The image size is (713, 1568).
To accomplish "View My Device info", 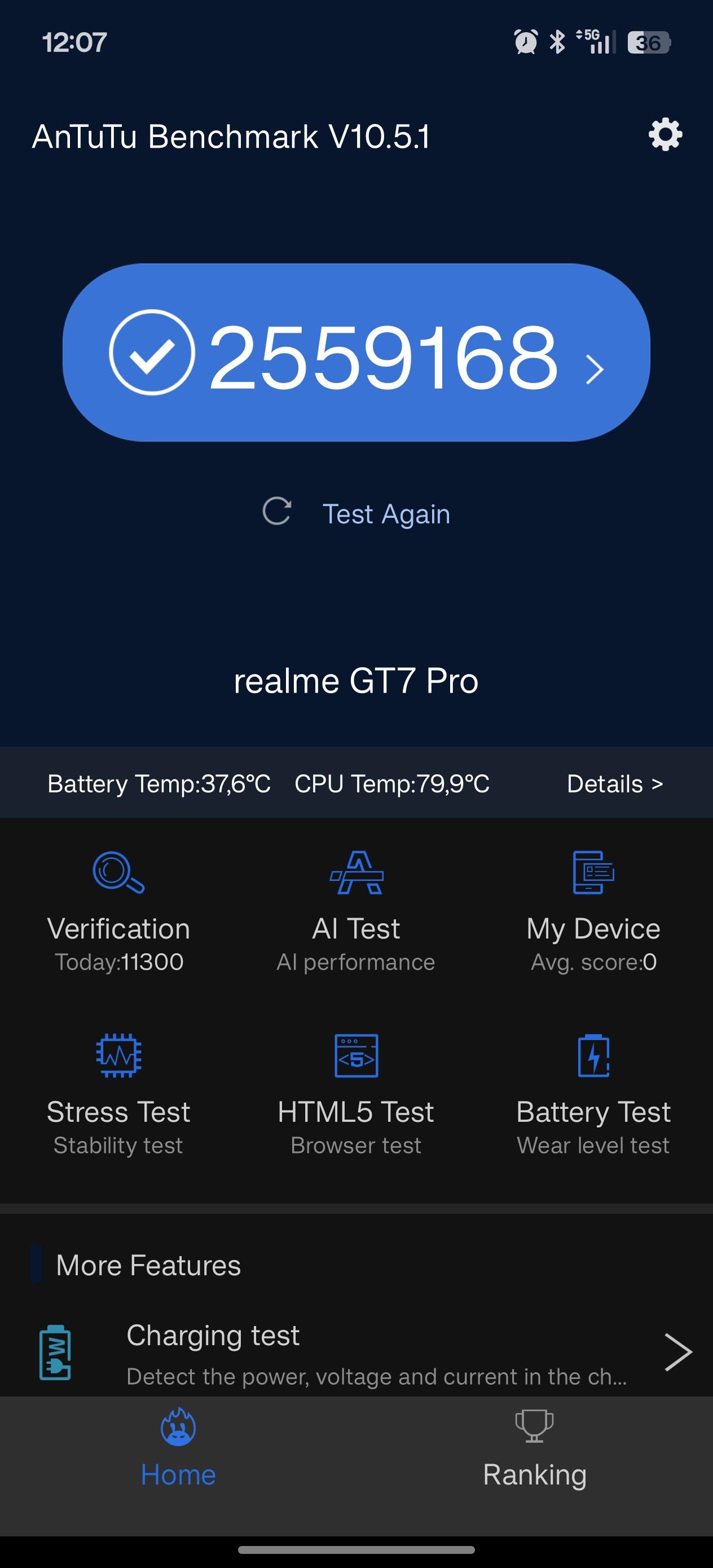I will [593, 910].
